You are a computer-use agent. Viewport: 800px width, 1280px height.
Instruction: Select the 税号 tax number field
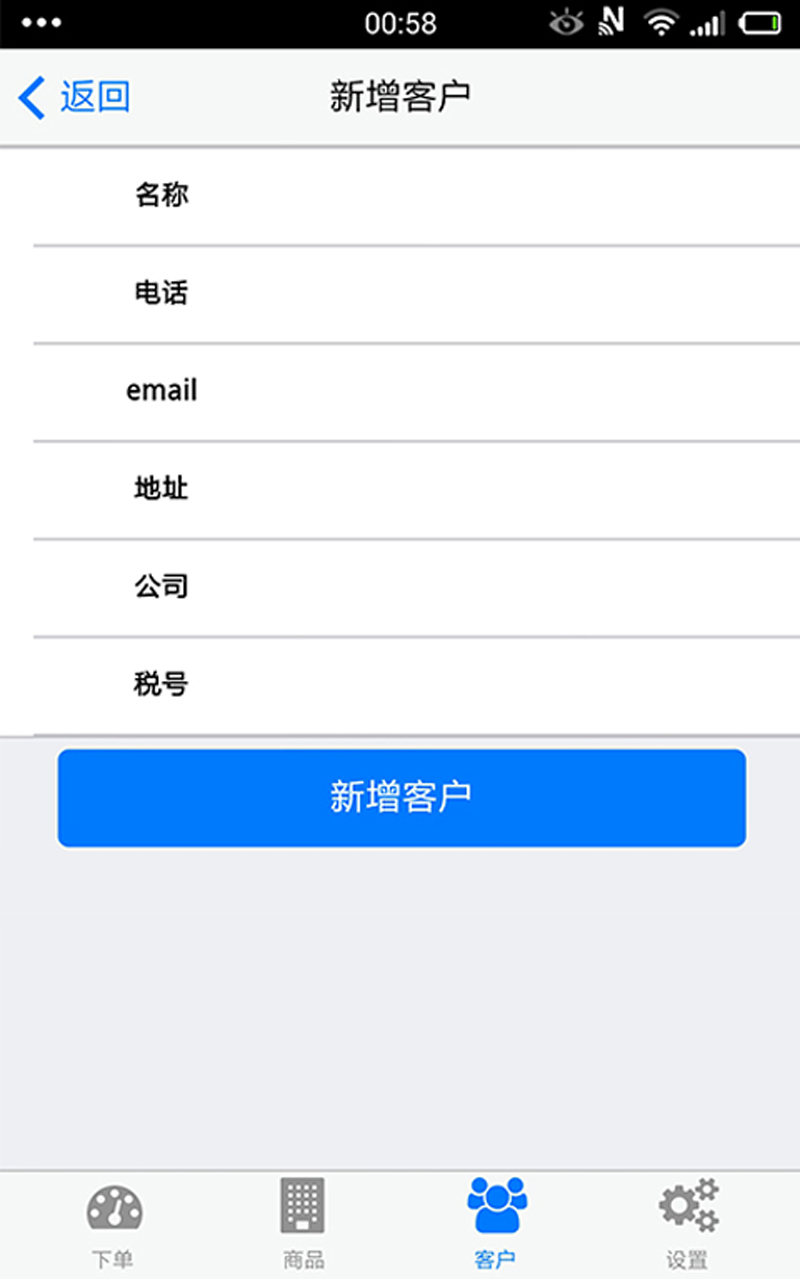coord(480,685)
